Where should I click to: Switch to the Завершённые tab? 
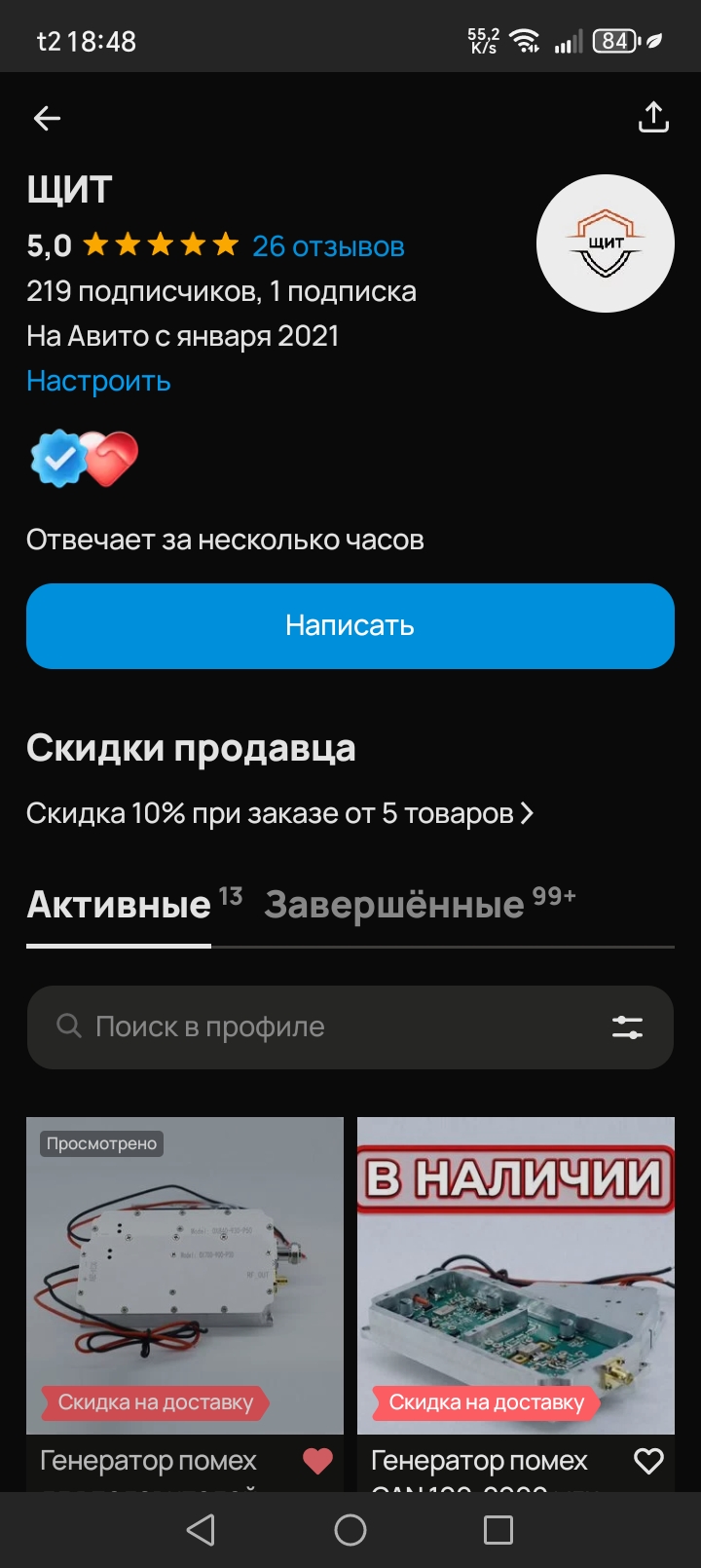[x=419, y=905]
